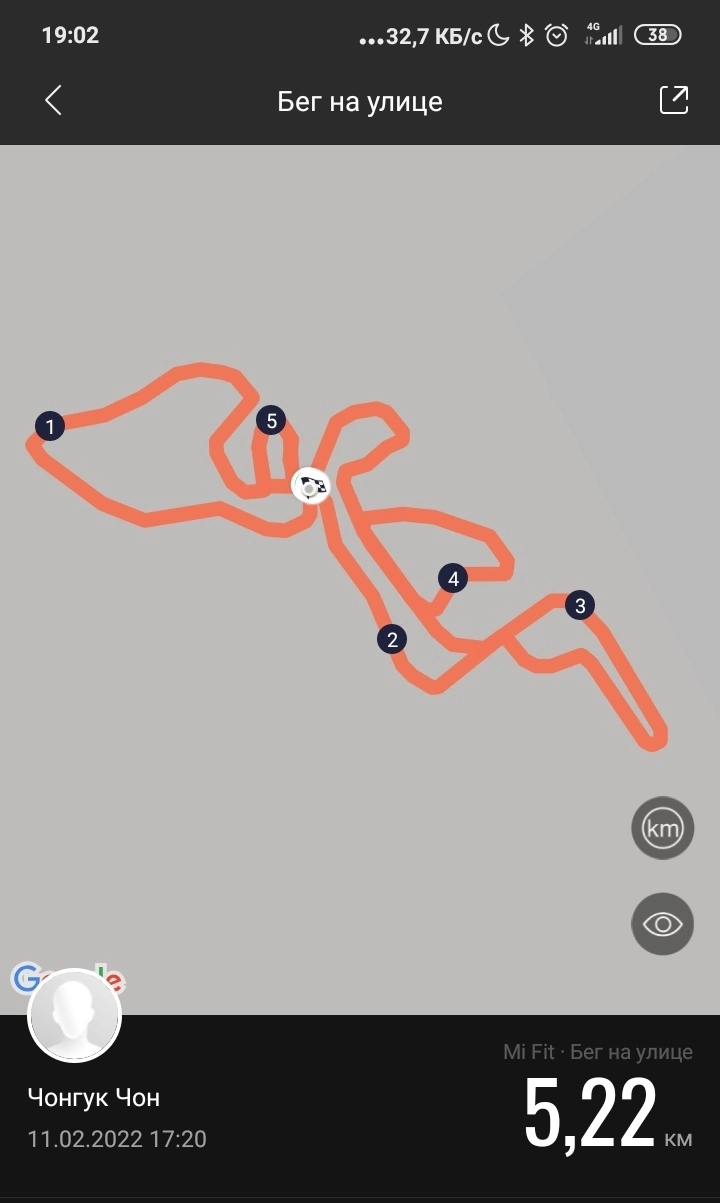Viewport: 720px width, 1203px height.
Task: Share this outdoor run
Action: [x=674, y=100]
